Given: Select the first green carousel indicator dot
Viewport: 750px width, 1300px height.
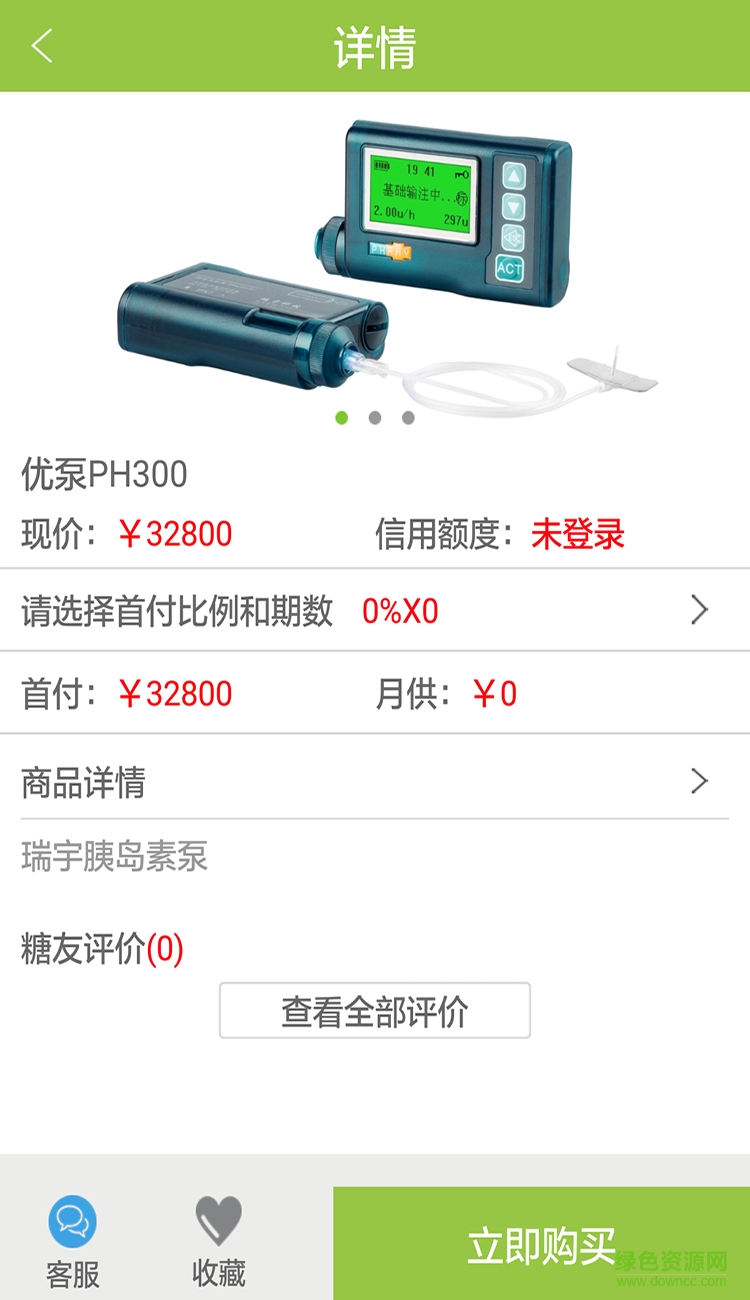Looking at the screenshot, I should tap(341, 418).
